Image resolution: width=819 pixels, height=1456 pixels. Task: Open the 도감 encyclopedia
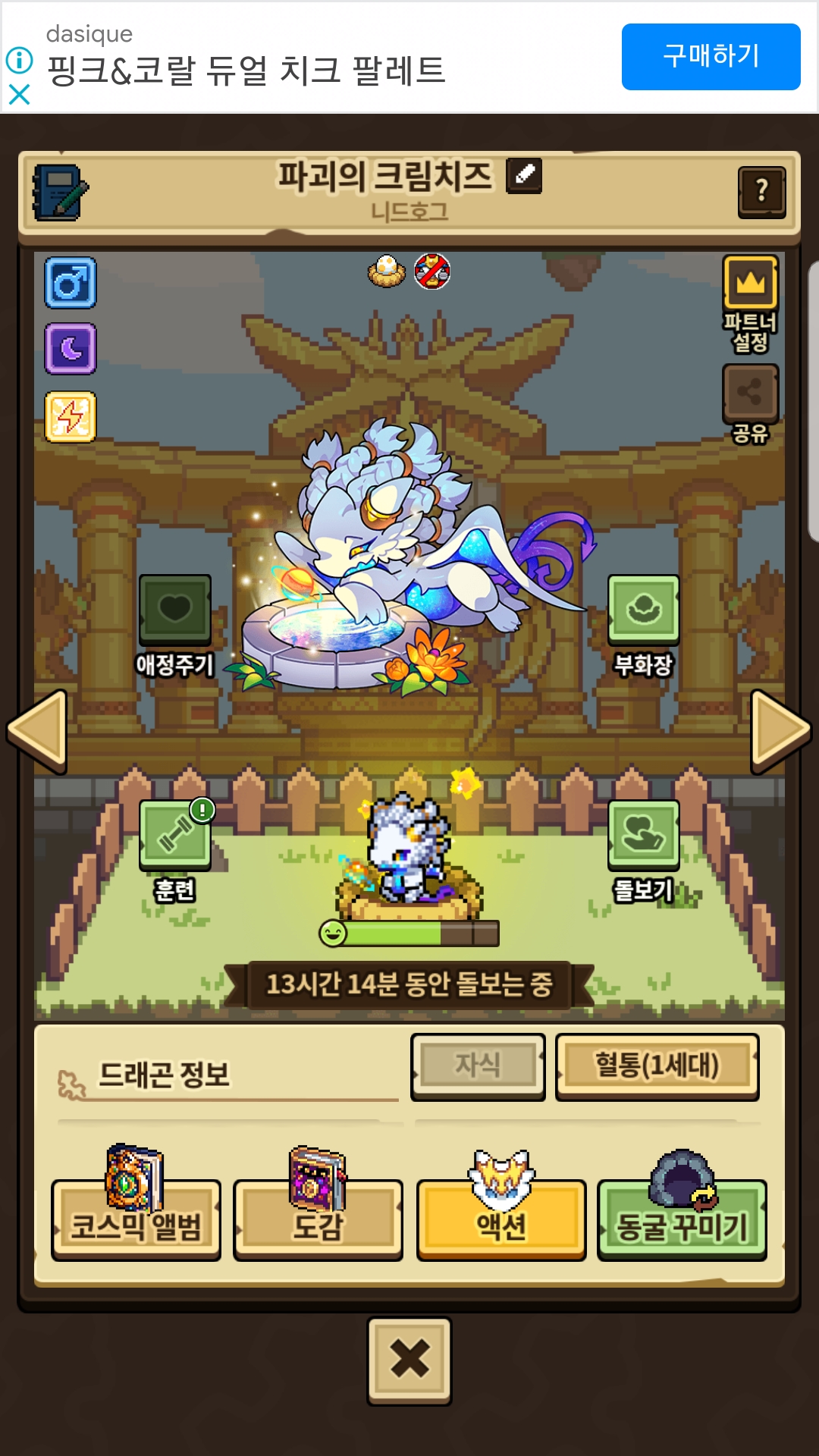(318, 1219)
